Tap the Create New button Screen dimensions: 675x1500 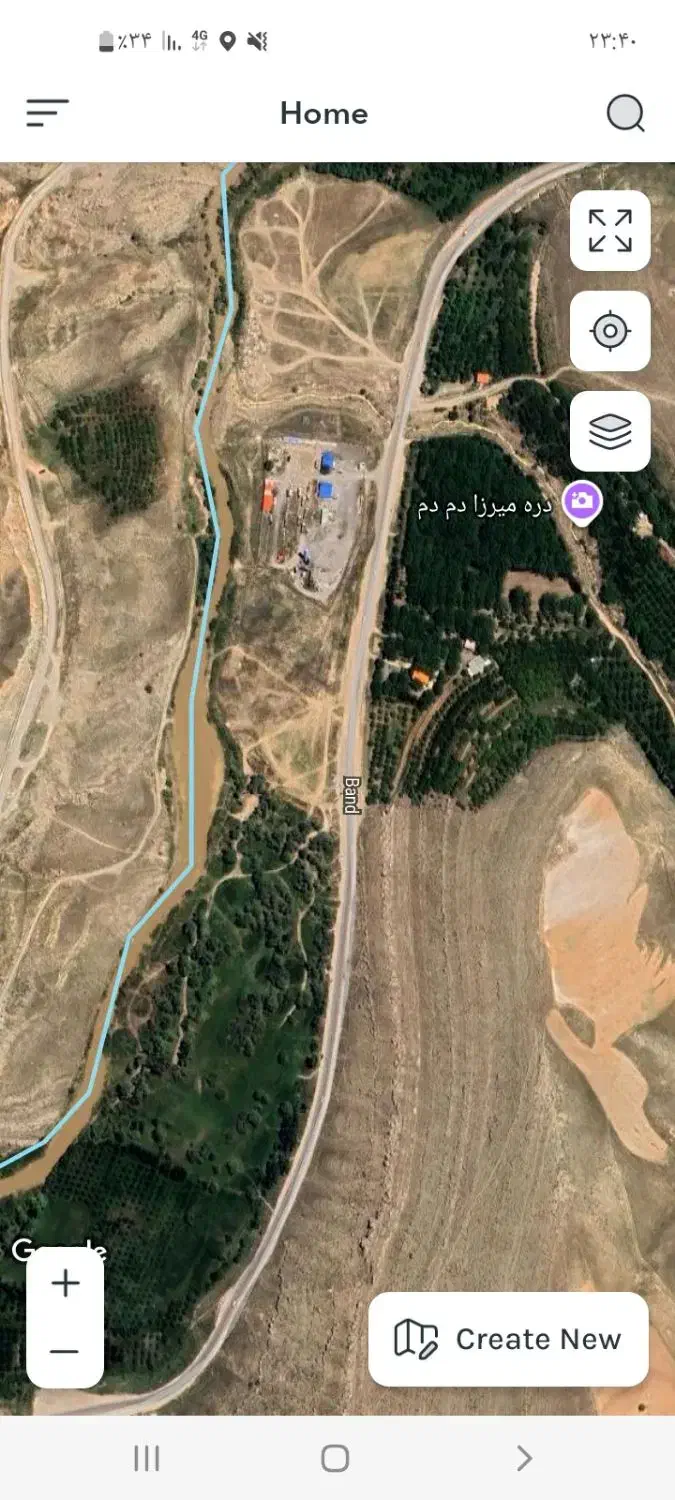pos(509,1339)
